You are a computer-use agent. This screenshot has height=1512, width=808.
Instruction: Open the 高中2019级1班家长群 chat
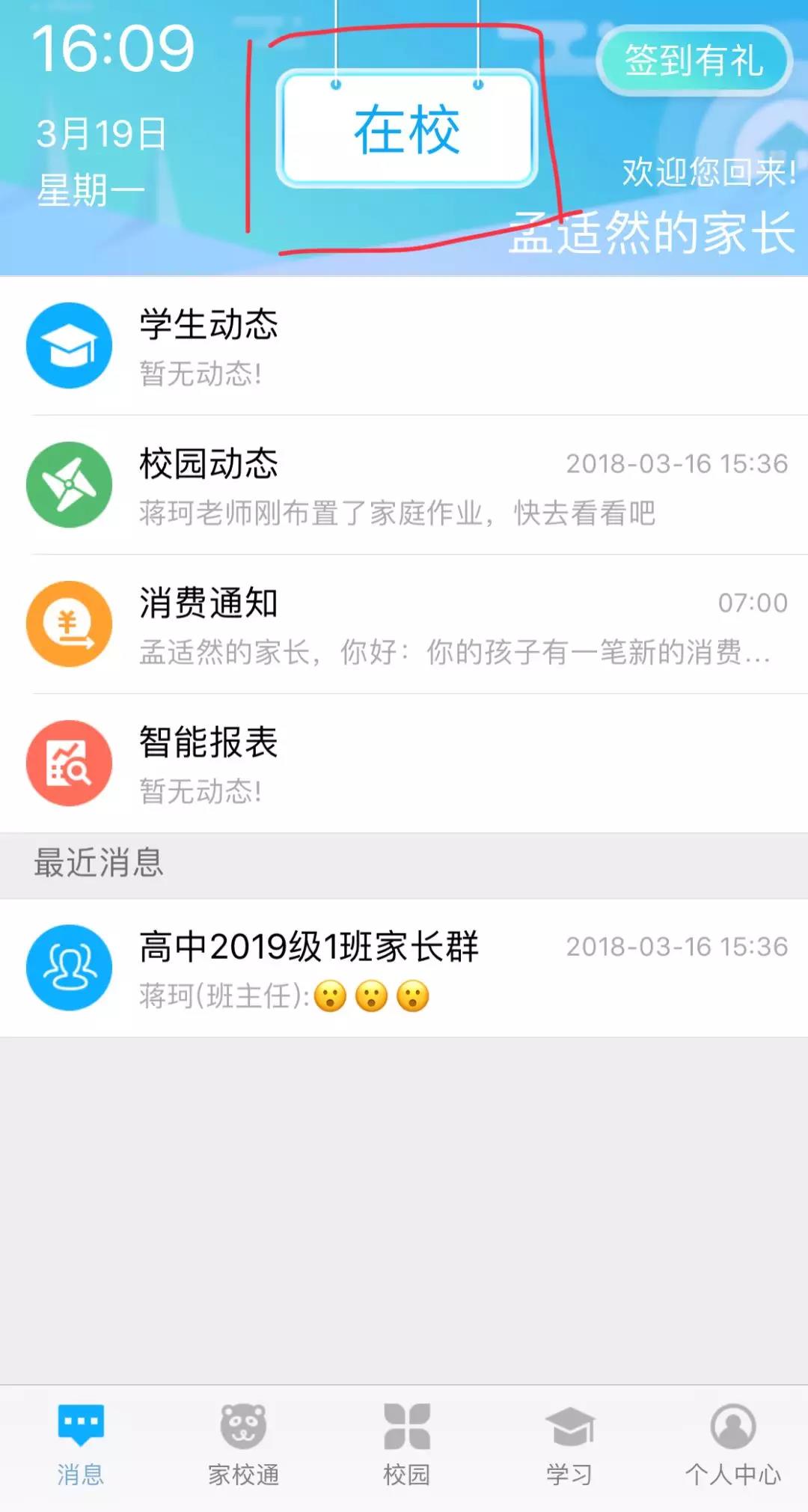tap(404, 968)
